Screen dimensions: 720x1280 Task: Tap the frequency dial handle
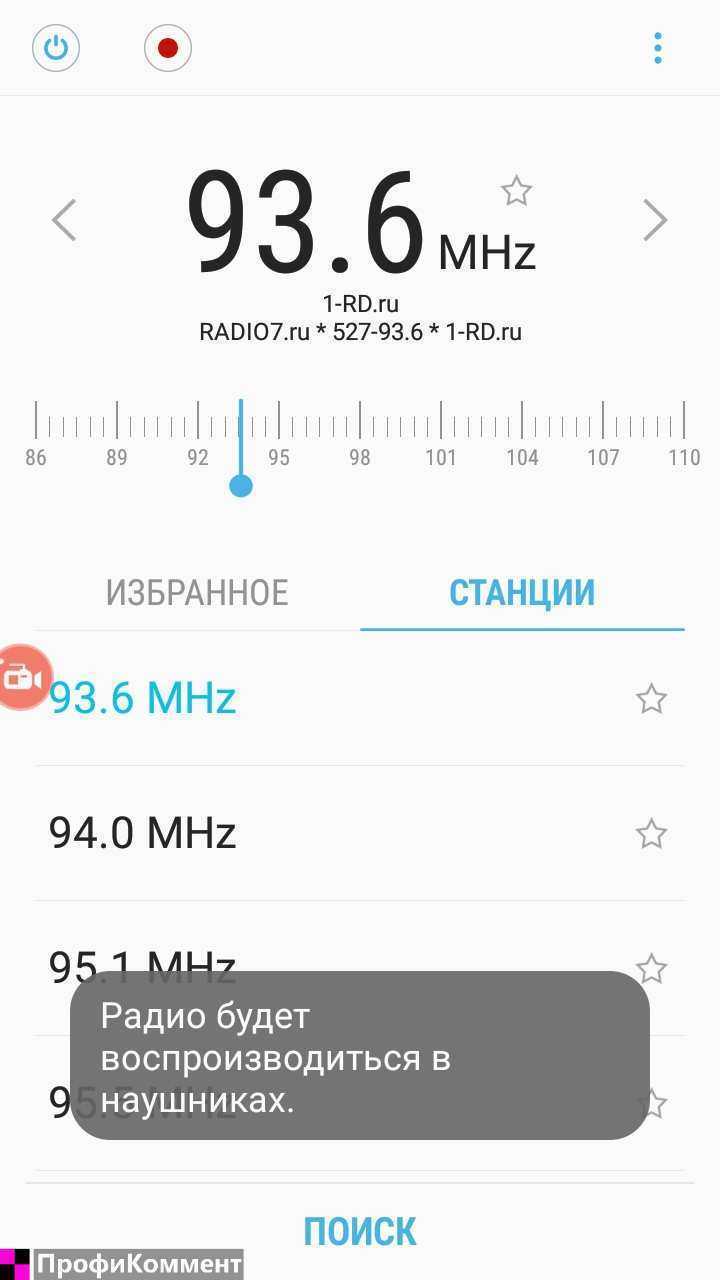click(241, 486)
